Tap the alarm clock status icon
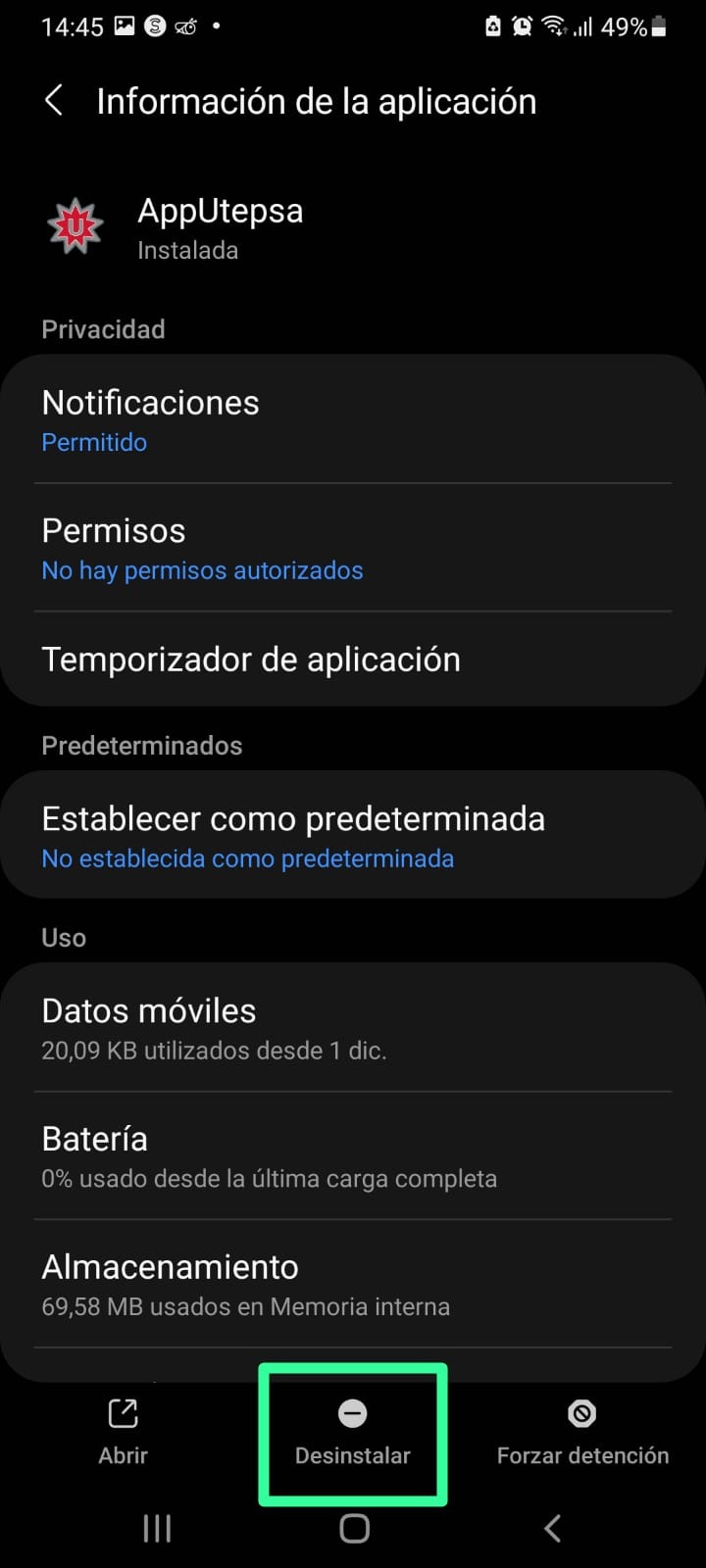 521,26
